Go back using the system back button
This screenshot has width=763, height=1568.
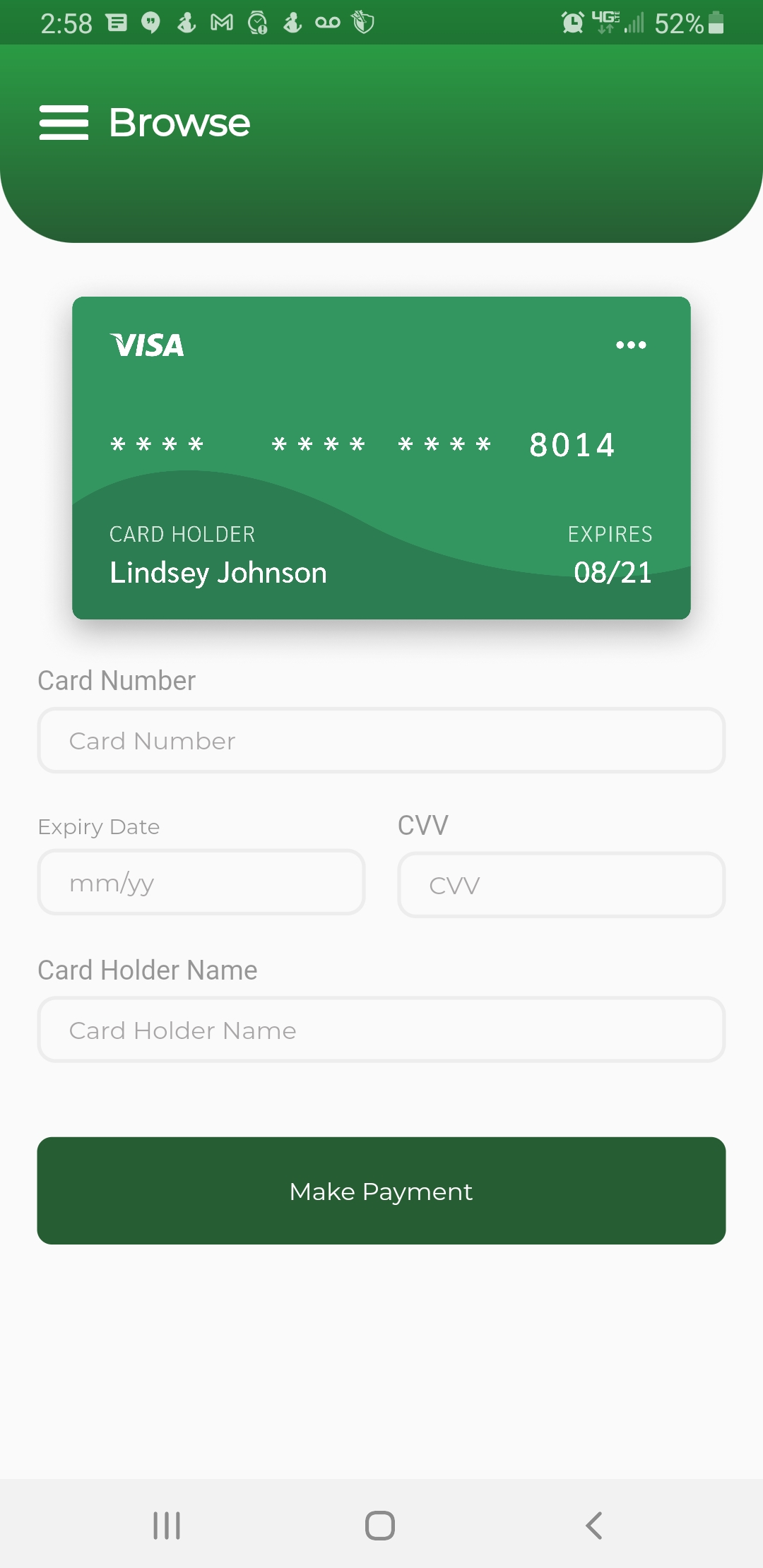[x=594, y=1526]
